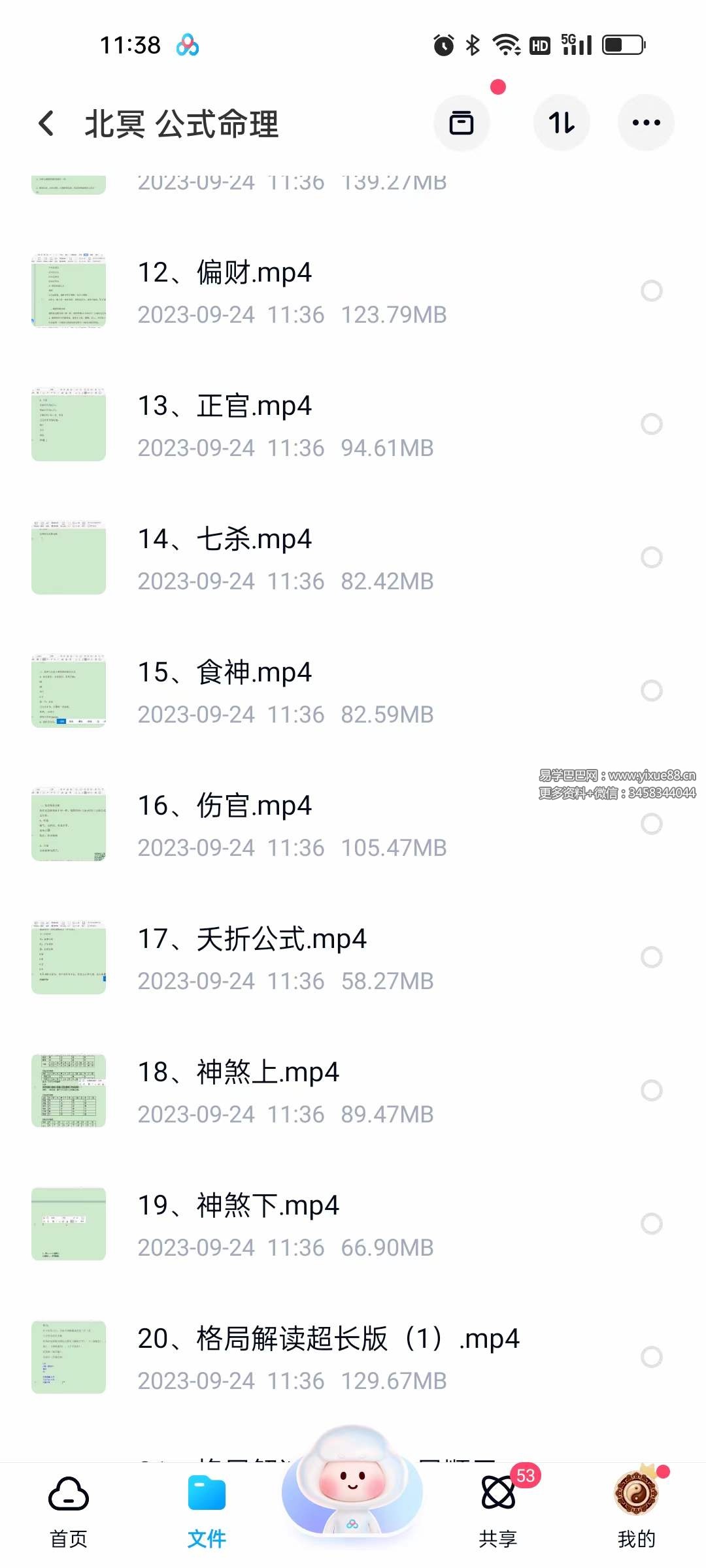Select the circle next to 15、食神.mp4

tap(652, 691)
